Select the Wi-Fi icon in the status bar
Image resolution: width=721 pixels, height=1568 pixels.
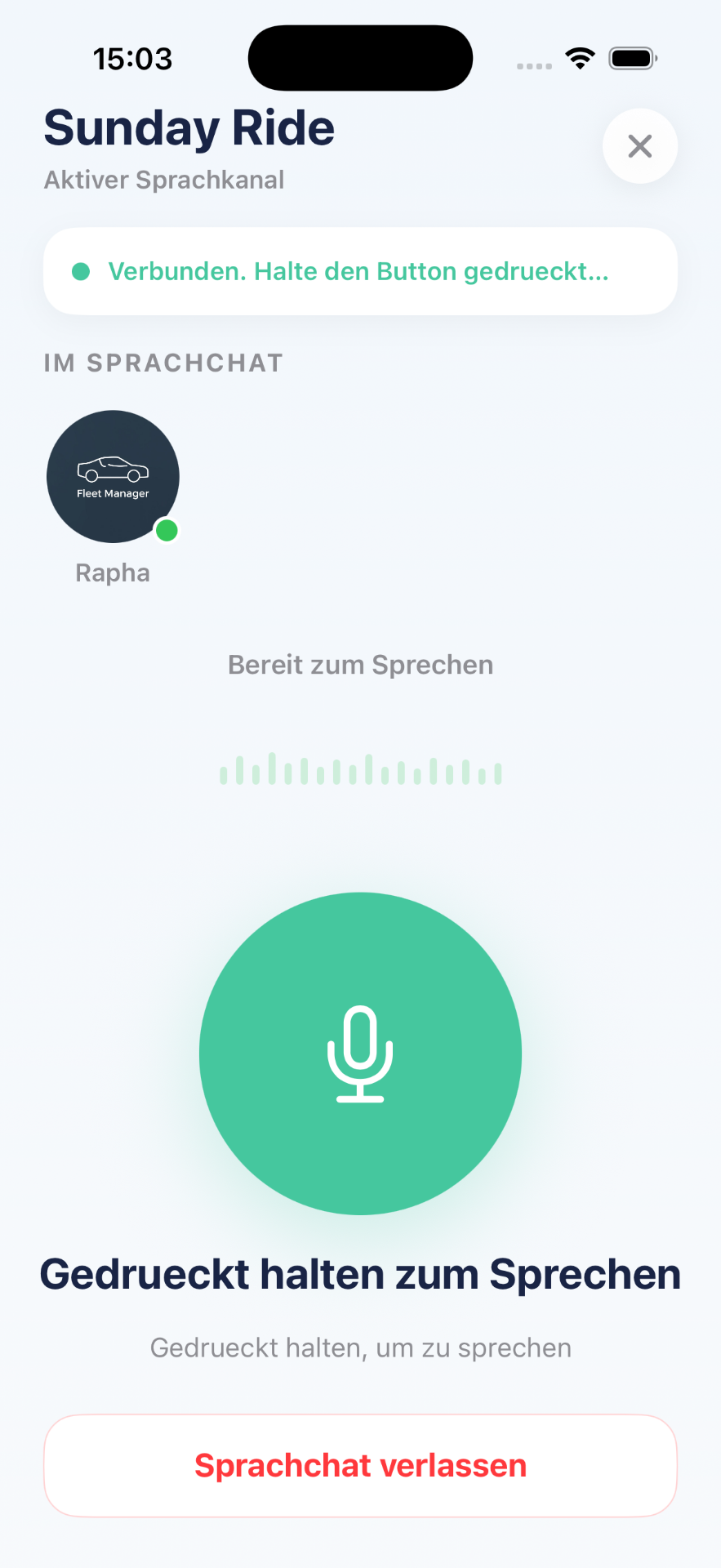(580, 57)
